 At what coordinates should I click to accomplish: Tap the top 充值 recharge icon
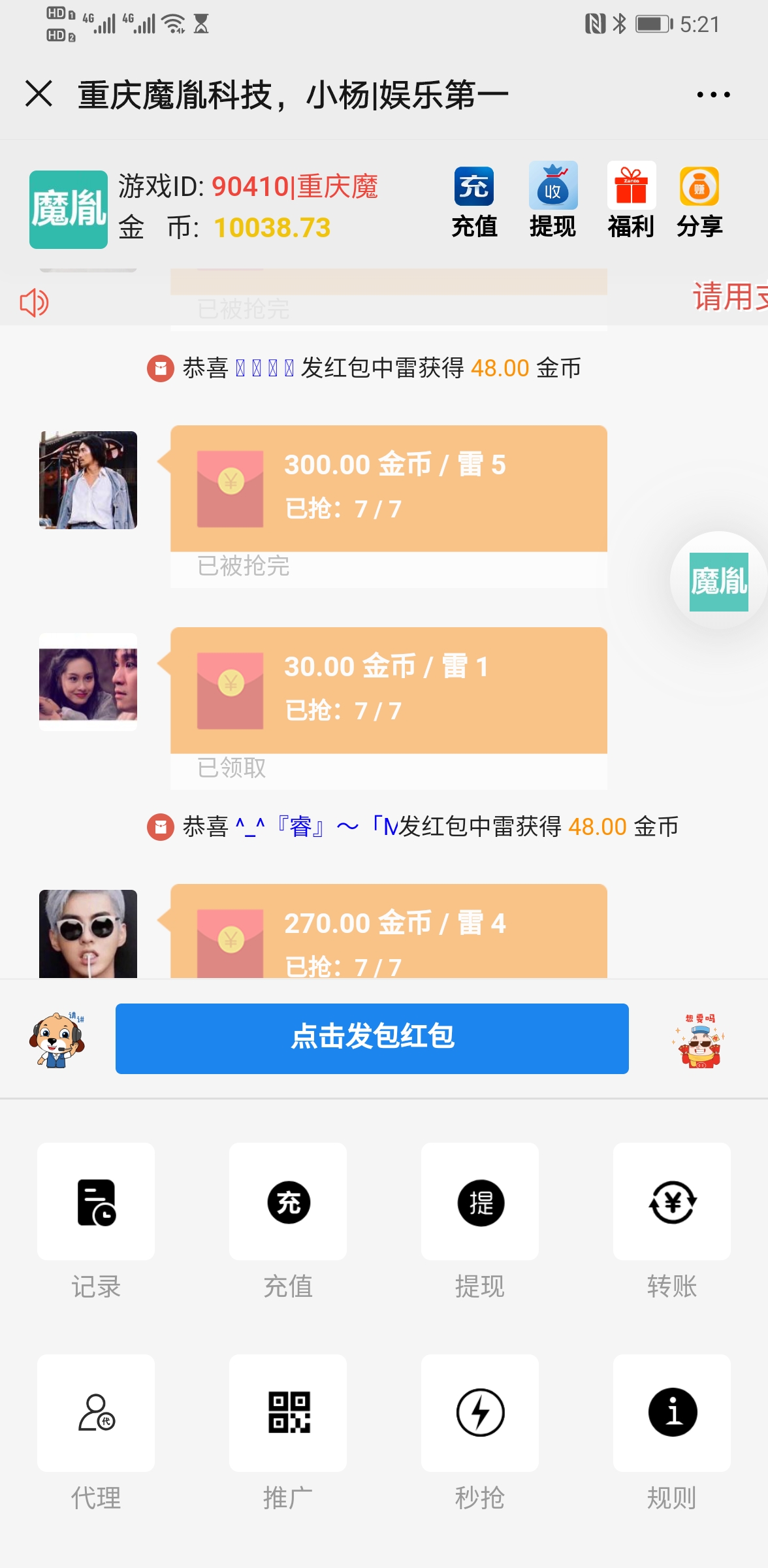tap(474, 201)
